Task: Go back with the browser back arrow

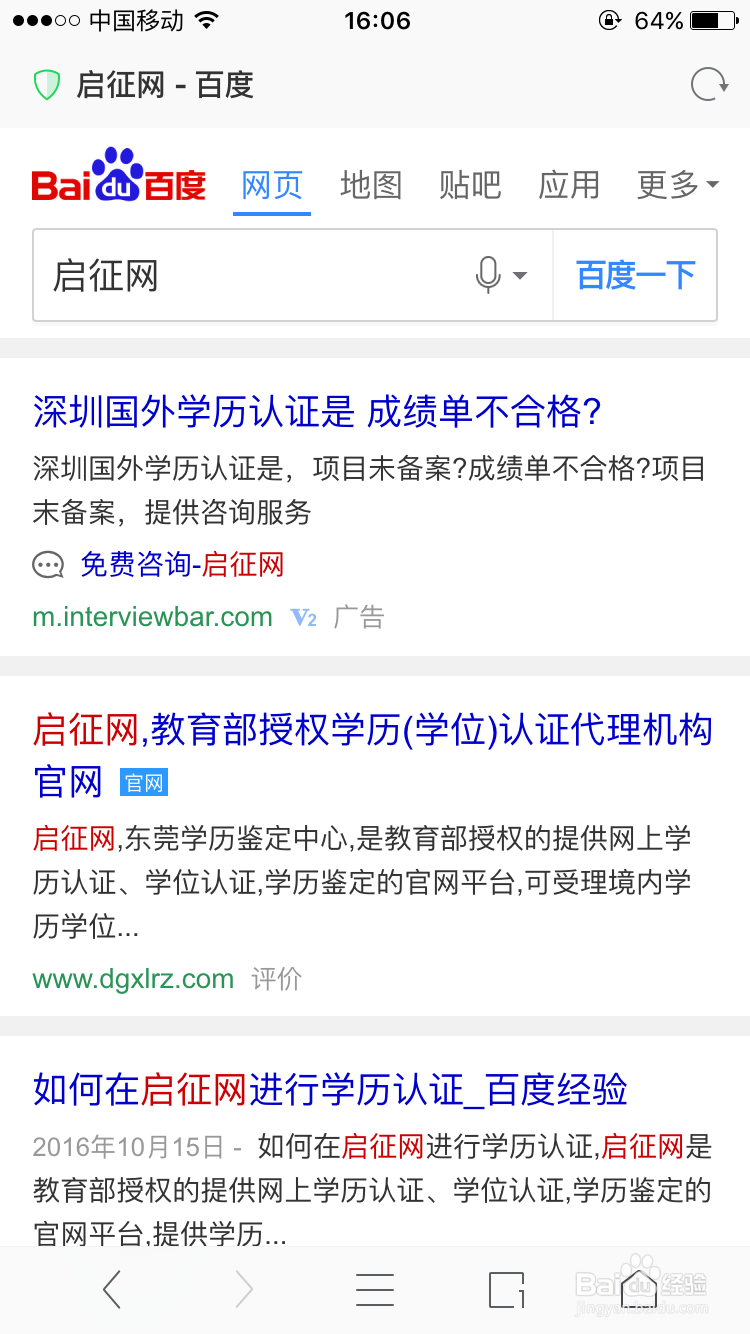Action: [x=112, y=1290]
